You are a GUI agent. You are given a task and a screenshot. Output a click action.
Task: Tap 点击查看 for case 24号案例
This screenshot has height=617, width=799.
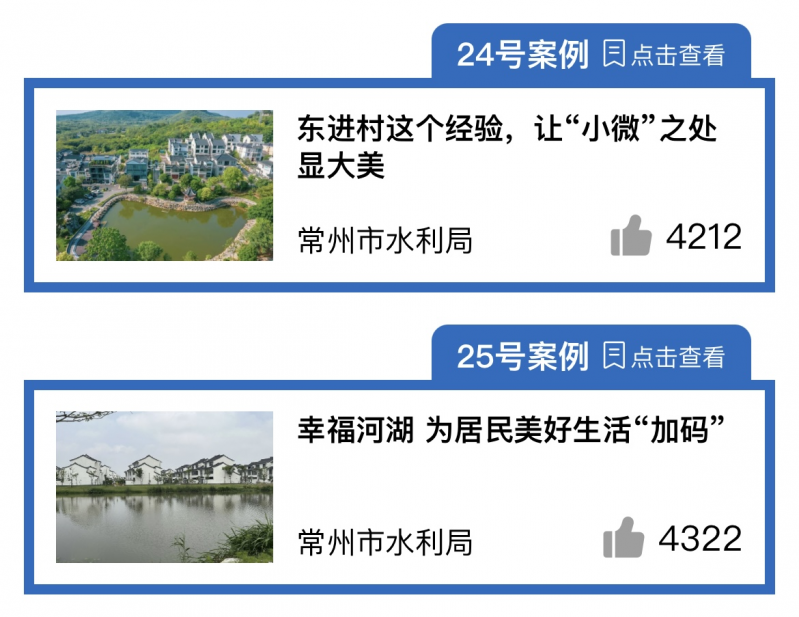665,56
